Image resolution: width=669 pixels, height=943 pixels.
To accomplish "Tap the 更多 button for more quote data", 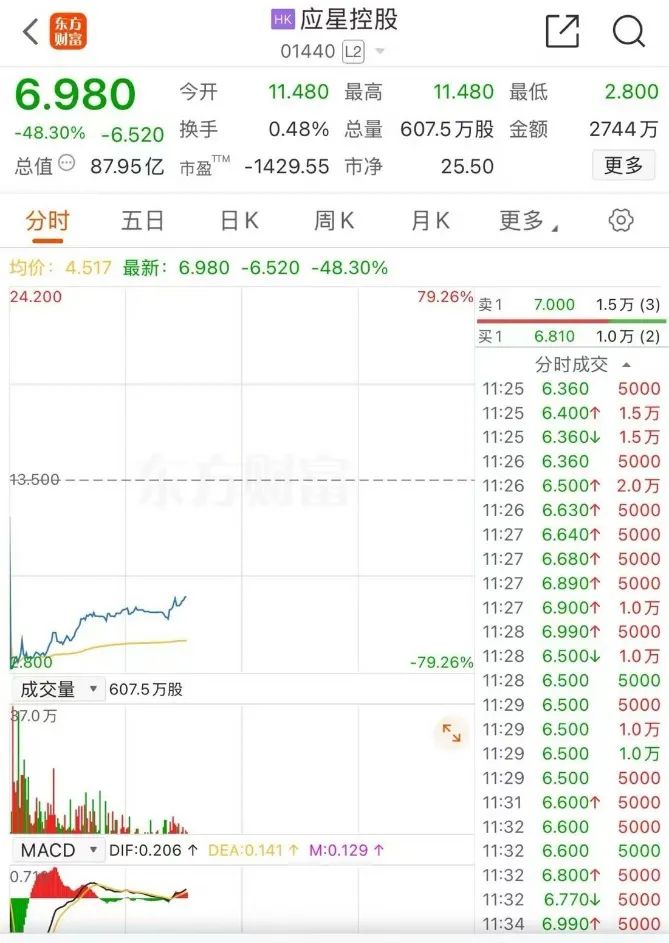I will point(623,165).
